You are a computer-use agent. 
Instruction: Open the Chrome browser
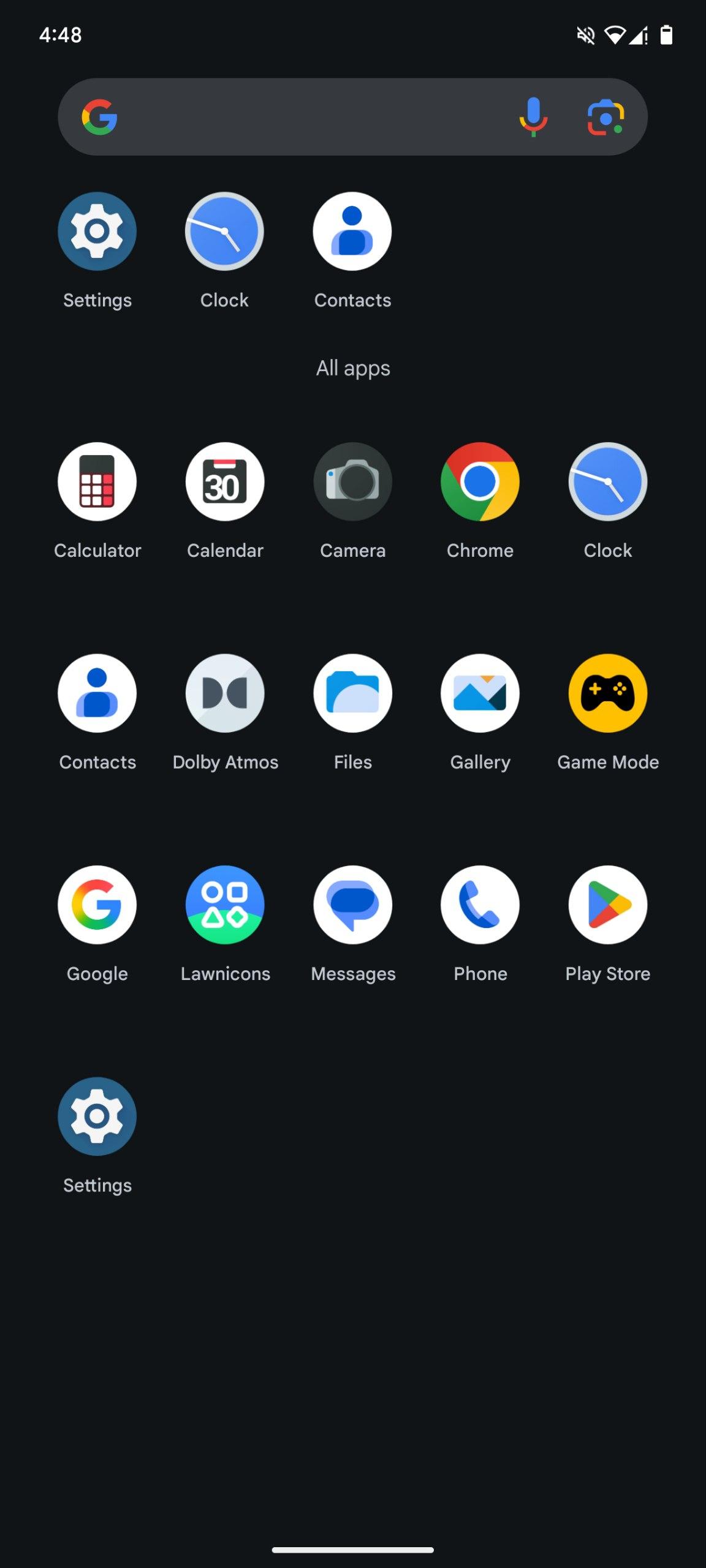tap(480, 482)
